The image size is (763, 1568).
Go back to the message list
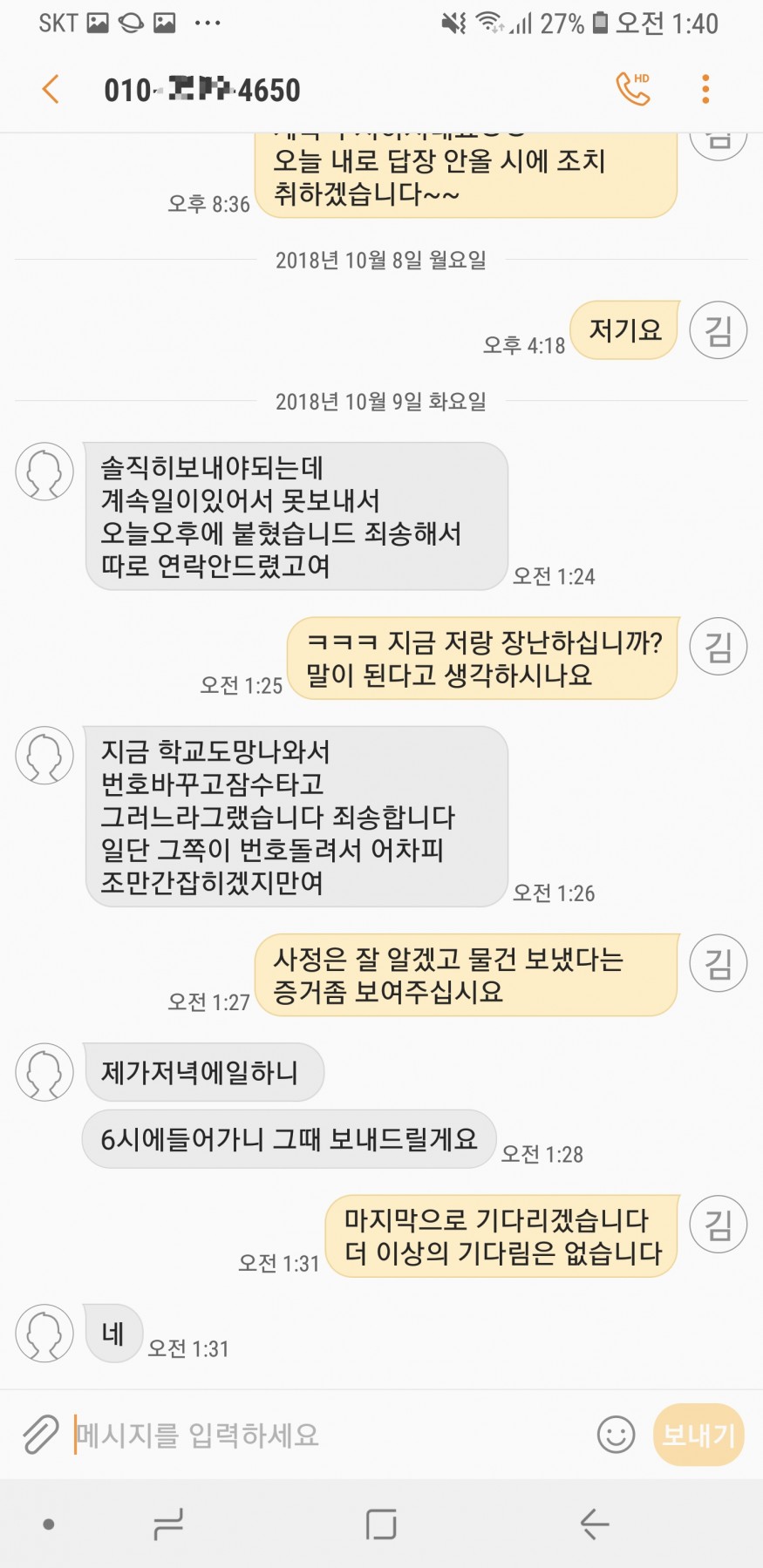pyautogui.click(x=51, y=89)
